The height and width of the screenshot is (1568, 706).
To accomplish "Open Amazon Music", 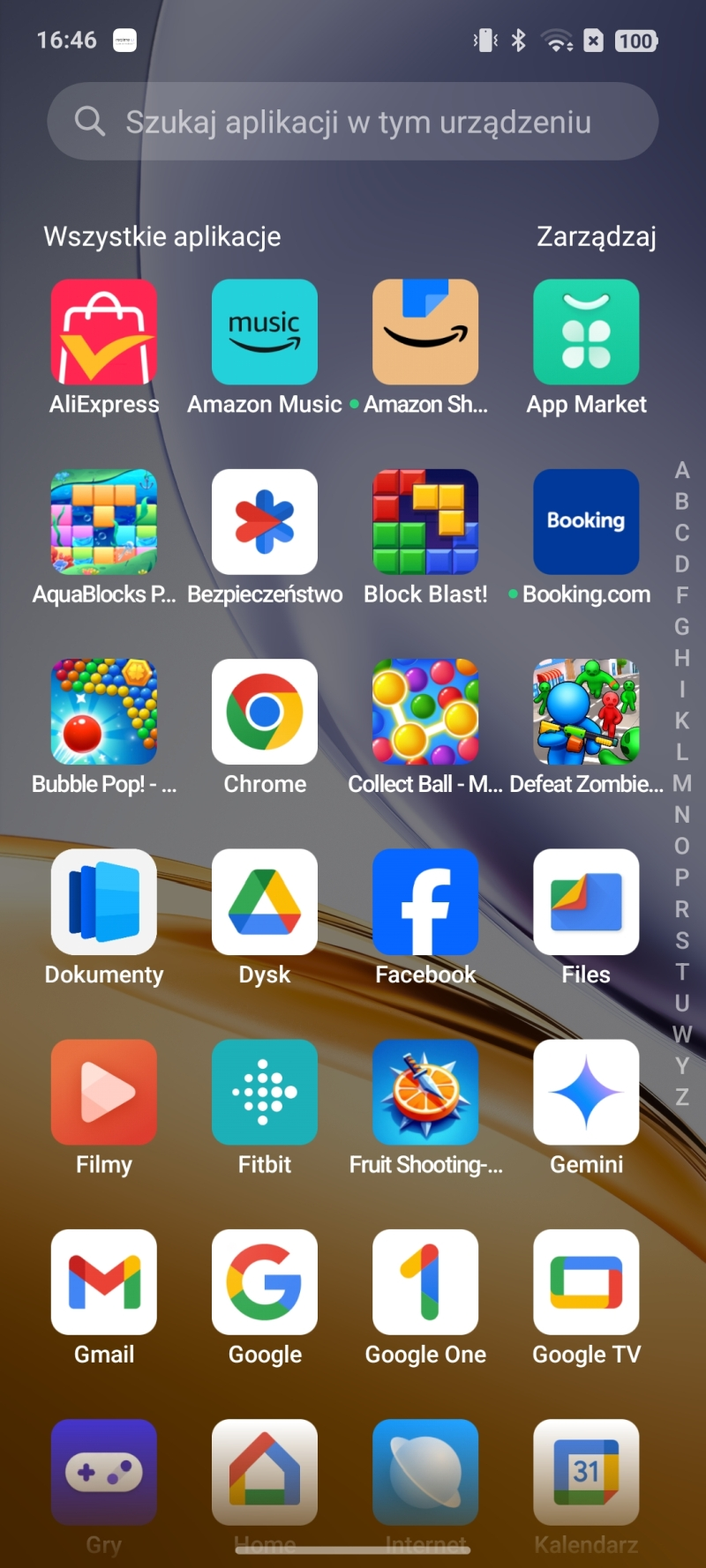I will click(x=265, y=332).
